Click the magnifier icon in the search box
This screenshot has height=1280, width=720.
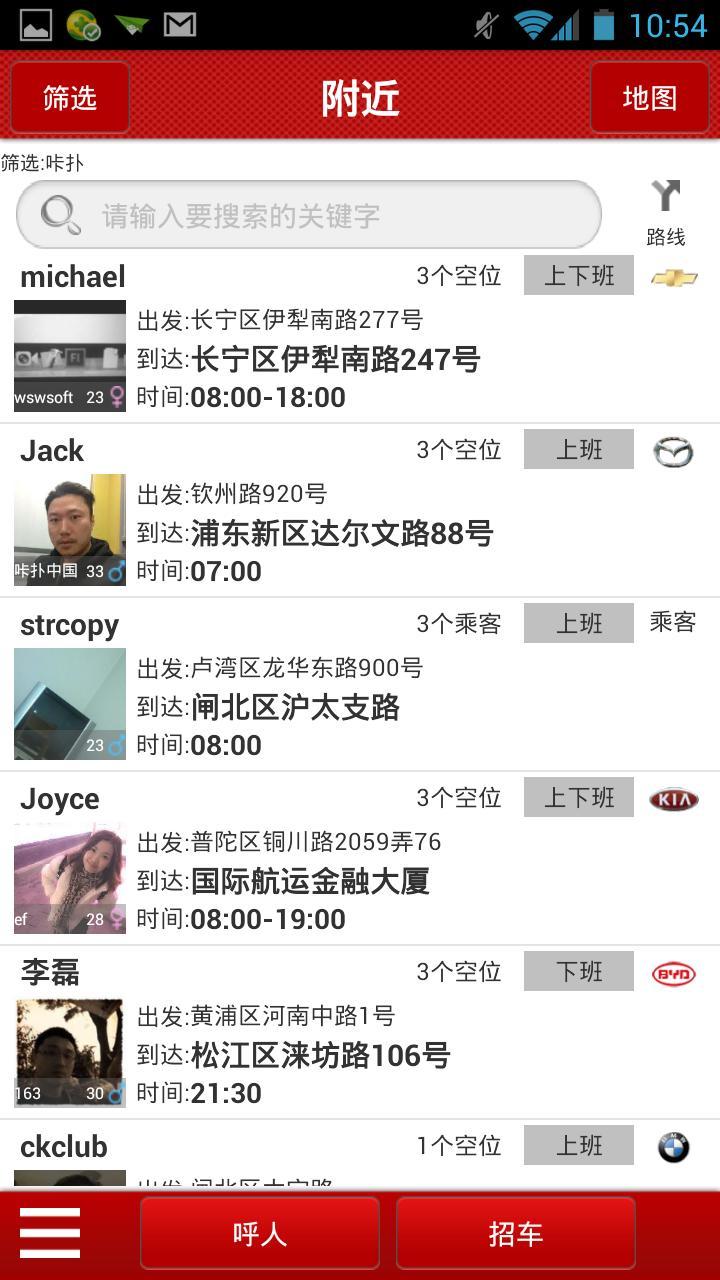[x=58, y=213]
